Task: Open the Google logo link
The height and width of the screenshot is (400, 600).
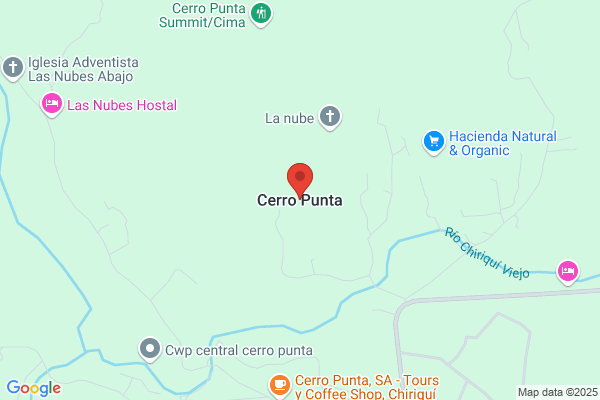Action: coord(33,388)
